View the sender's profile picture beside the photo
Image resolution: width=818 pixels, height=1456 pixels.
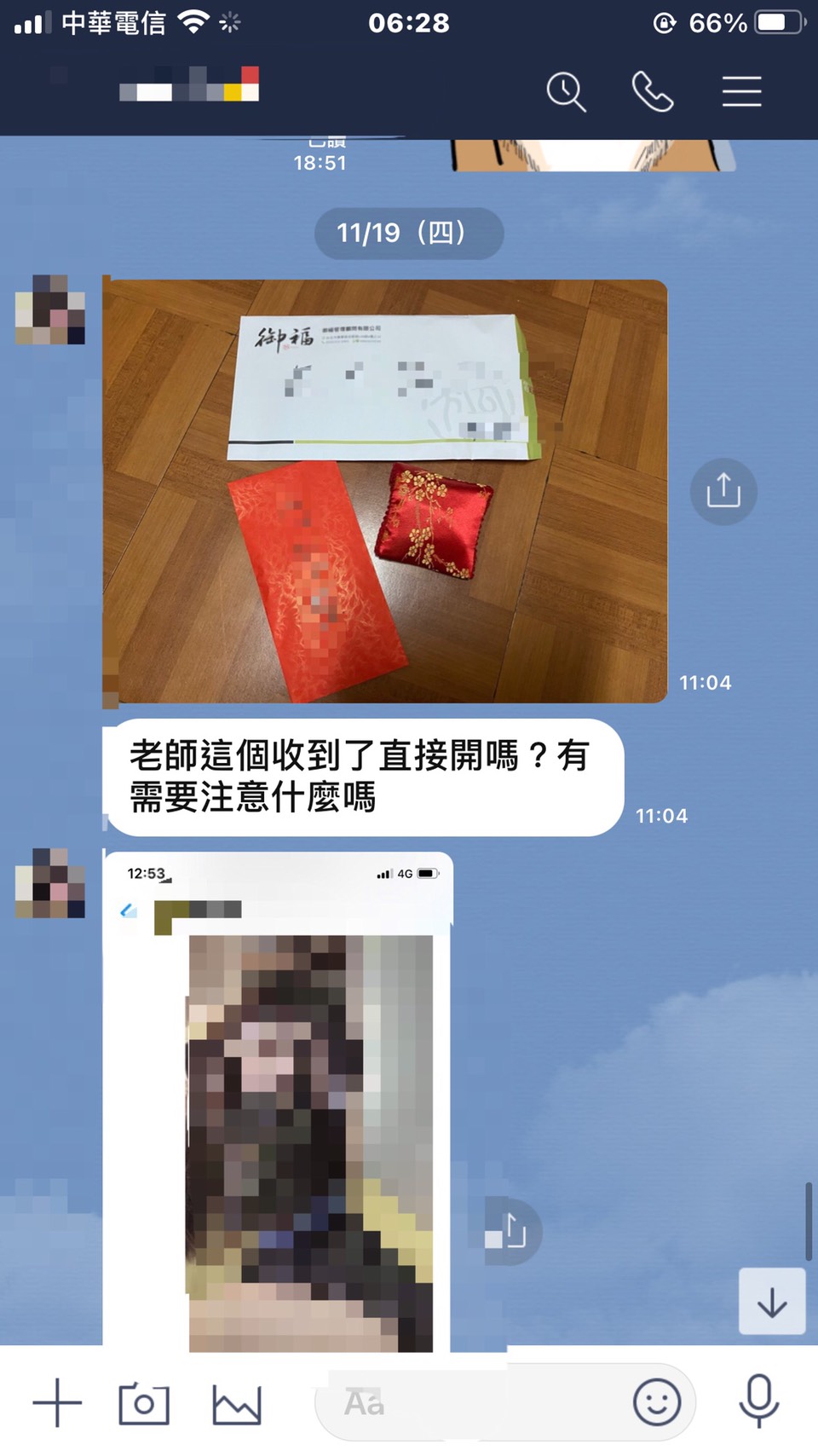[50, 309]
